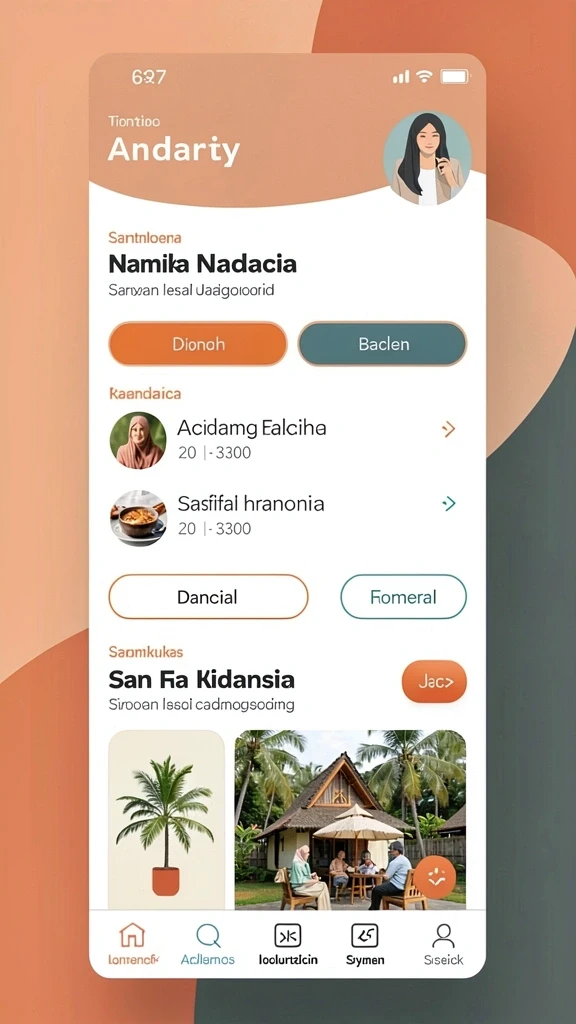Switch to the Symen tab
Image resolution: width=576 pixels, height=1024 pixels.
click(365, 944)
